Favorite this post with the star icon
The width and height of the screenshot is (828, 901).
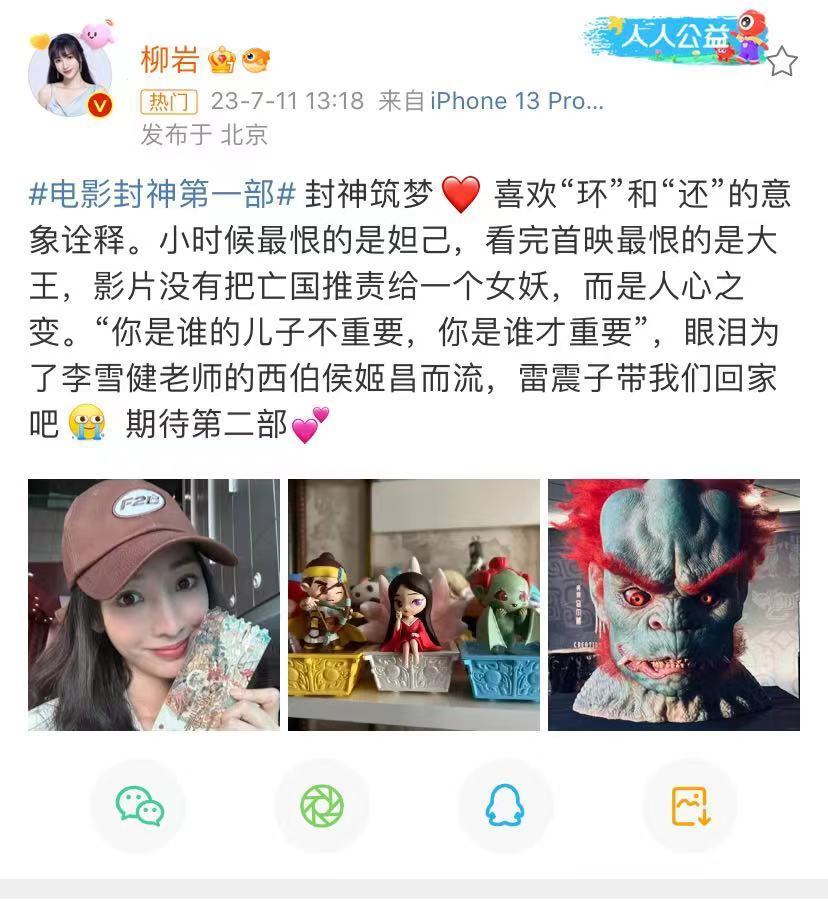pos(782,62)
